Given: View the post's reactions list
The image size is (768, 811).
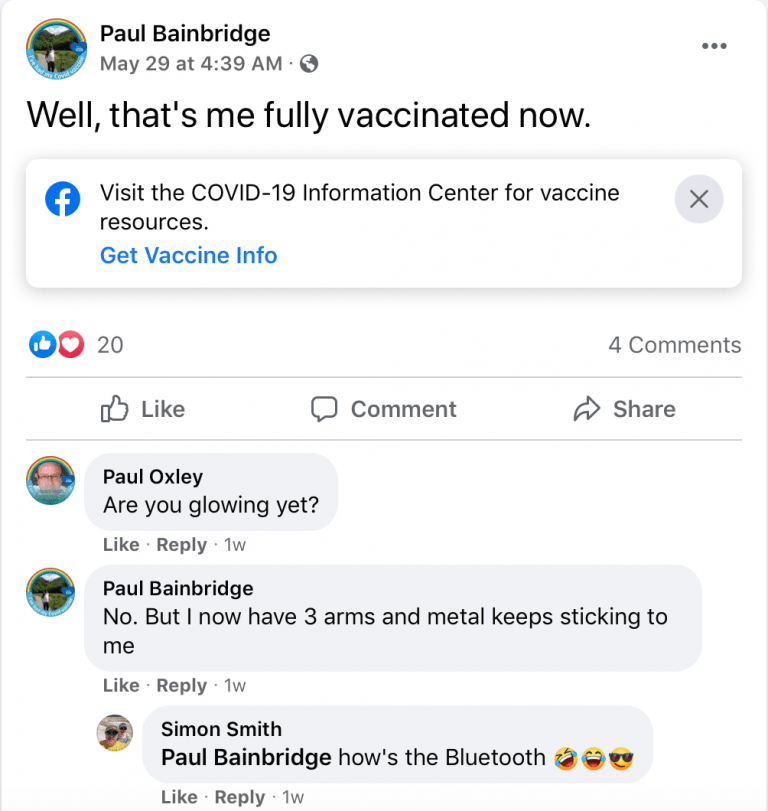Looking at the screenshot, I should pos(77,345).
